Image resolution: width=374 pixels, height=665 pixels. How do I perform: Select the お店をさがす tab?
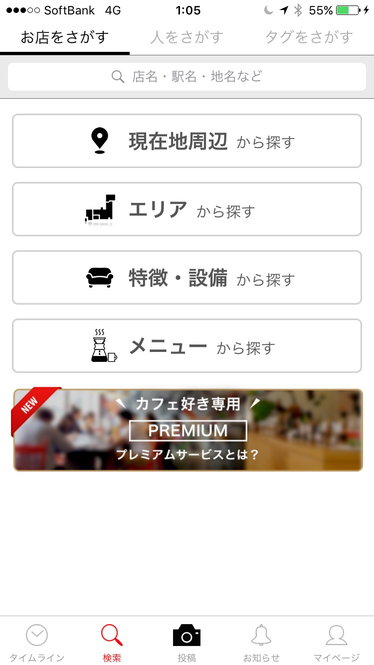[65, 37]
